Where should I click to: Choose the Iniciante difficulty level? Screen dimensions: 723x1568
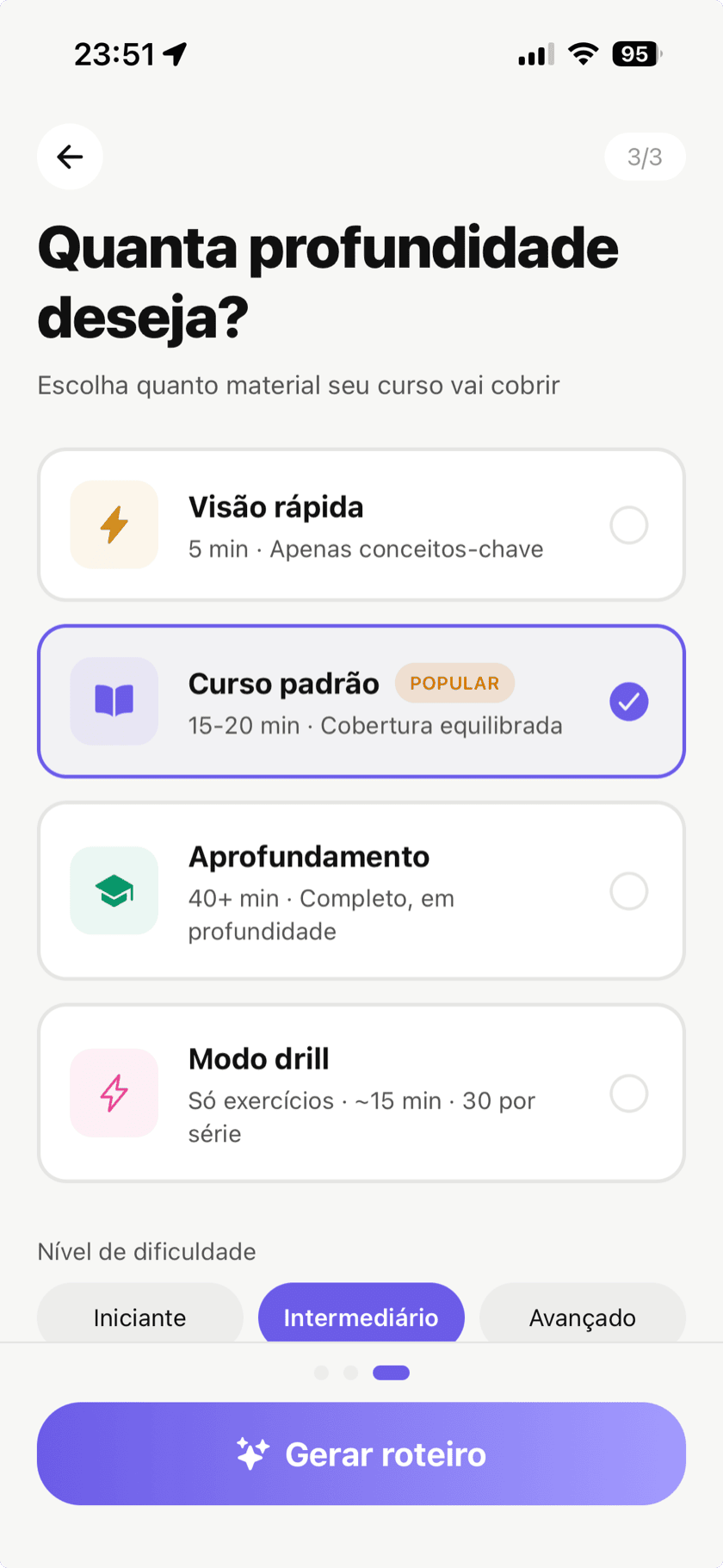[139, 1317]
